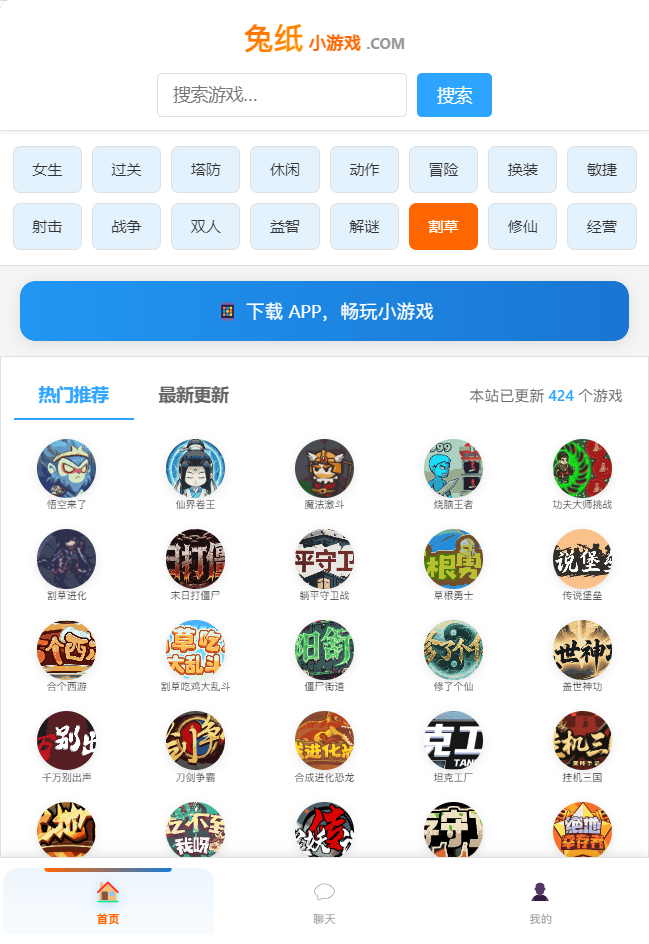649x944 pixels.
Task: Browse the 经营 category
Action: [x=601, y=226]
